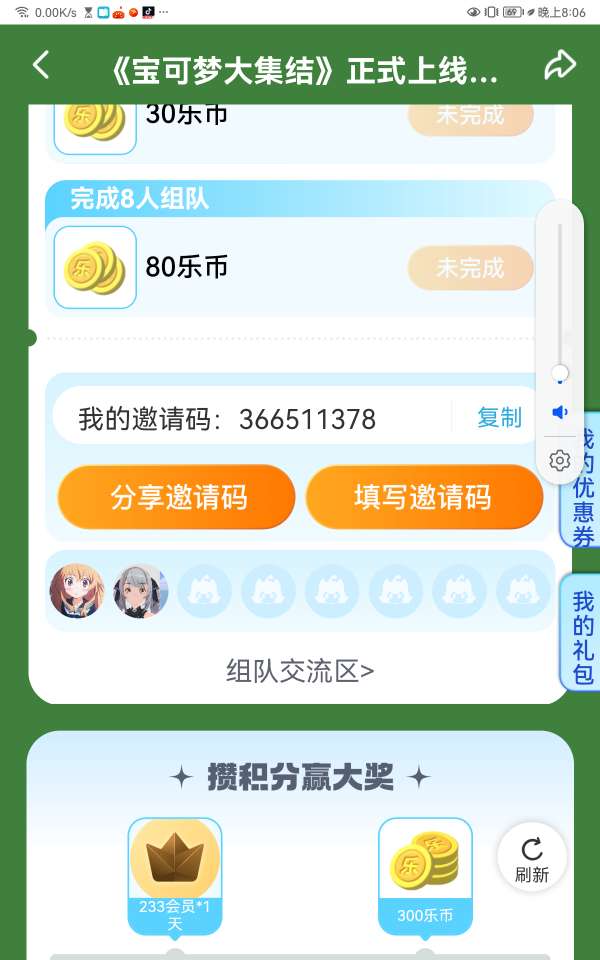Open volume settings gear icon
The width and height of the screenshot is (600, 960).
(x=560, y=461)
